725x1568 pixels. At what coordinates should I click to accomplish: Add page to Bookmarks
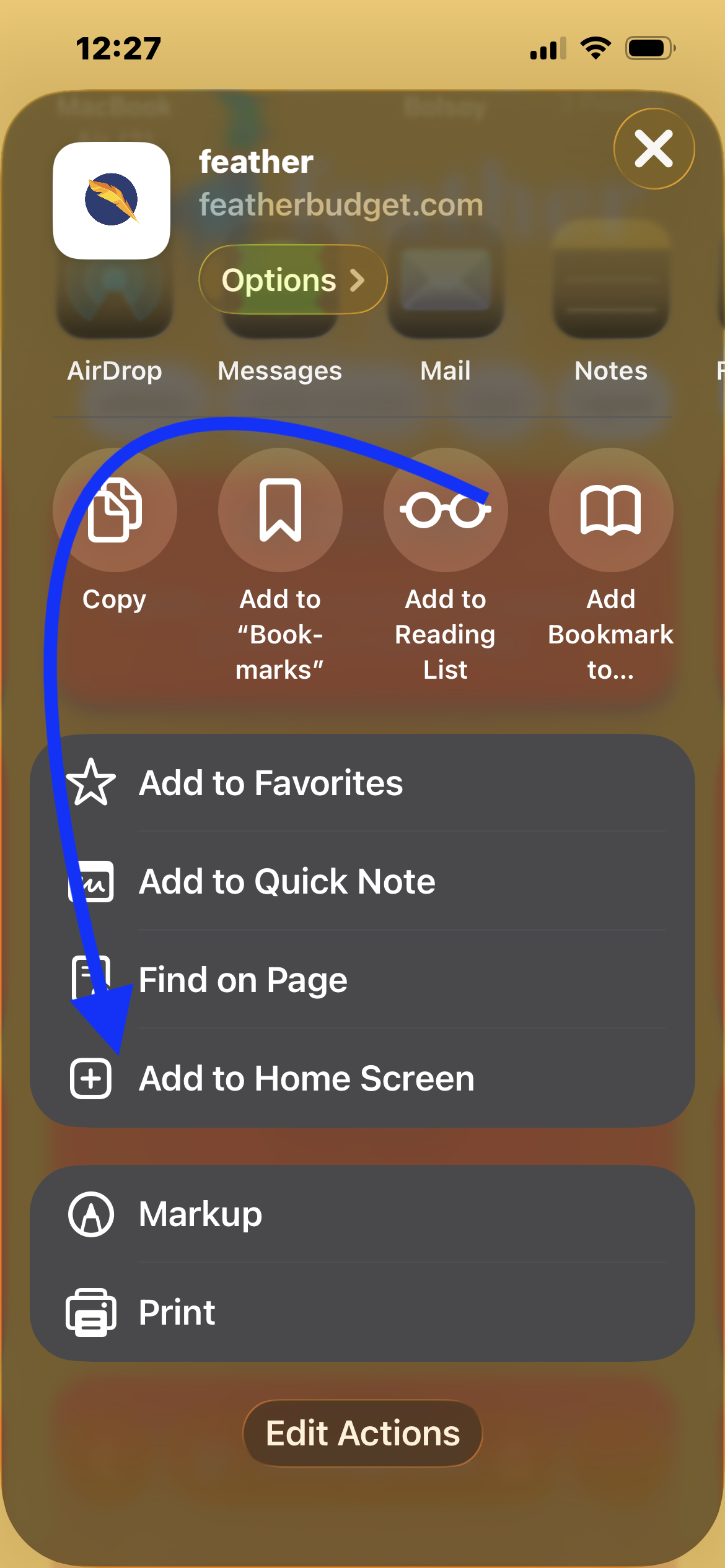tap(280, 510)
